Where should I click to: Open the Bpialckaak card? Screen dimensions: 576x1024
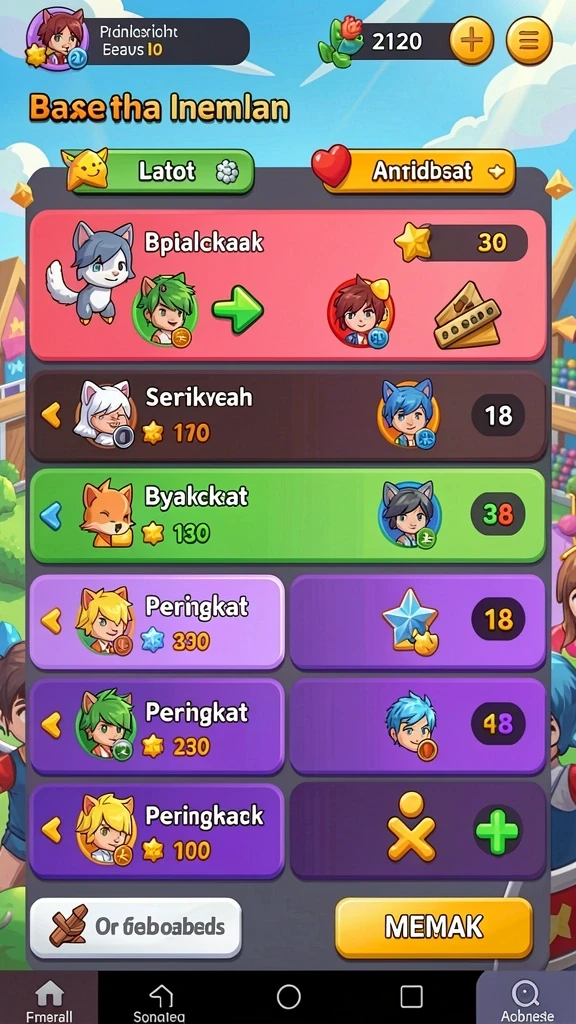click(x=288, y=285)
